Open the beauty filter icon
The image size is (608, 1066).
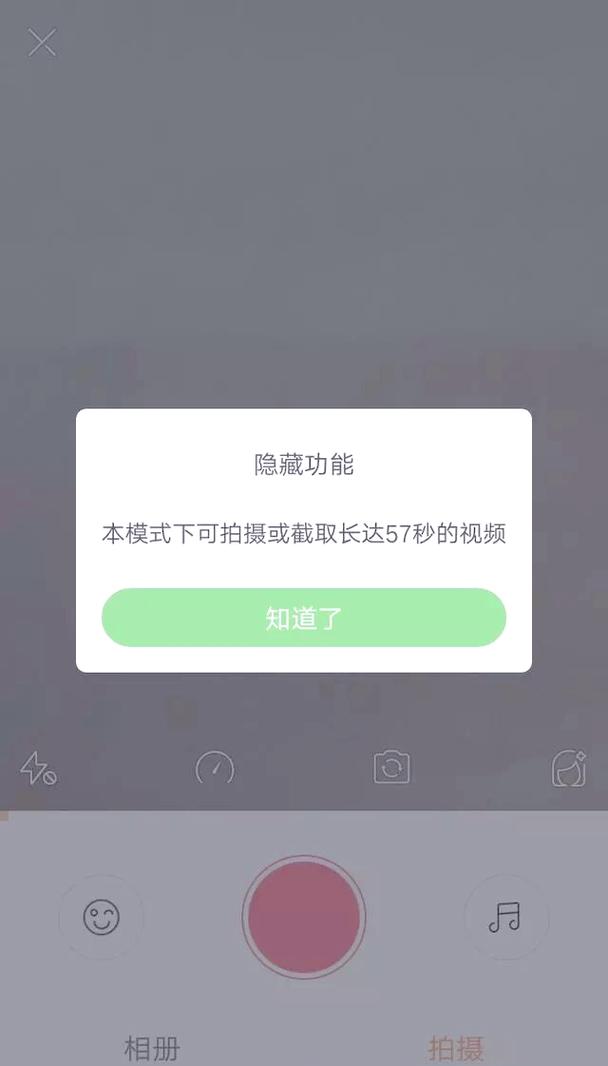point(569,768)
